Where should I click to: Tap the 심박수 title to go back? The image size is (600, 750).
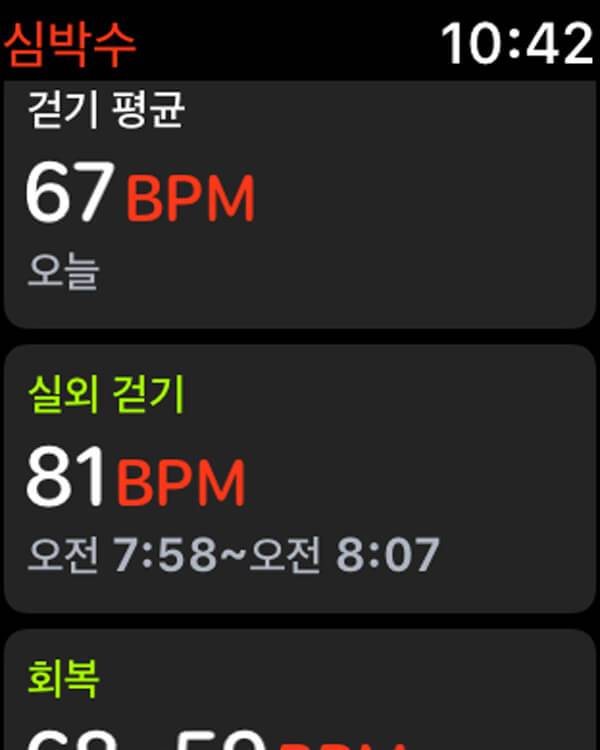(x=70, y=42)
